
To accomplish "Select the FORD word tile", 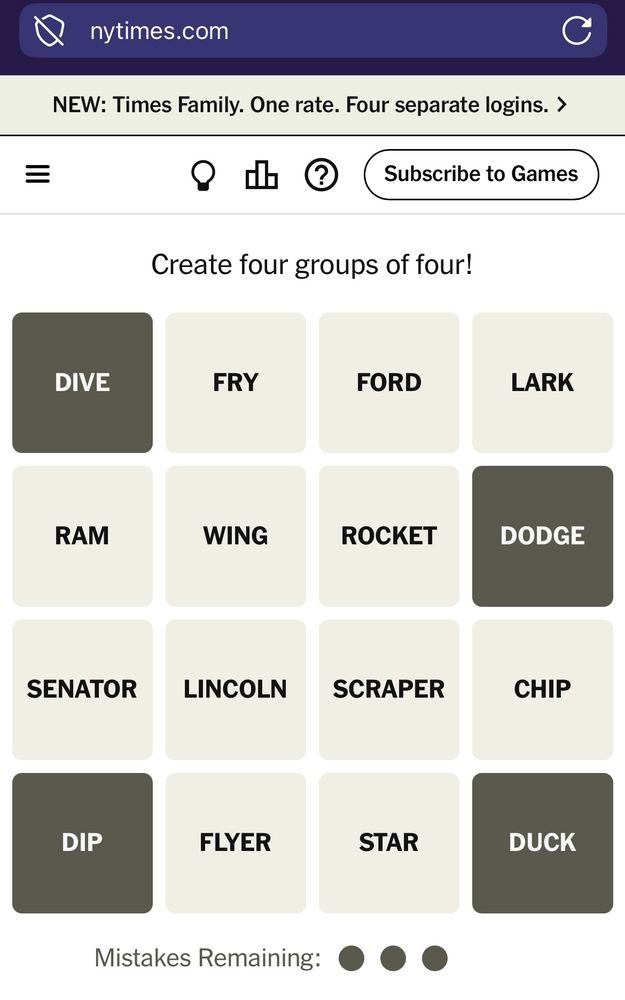I will 389,382.
